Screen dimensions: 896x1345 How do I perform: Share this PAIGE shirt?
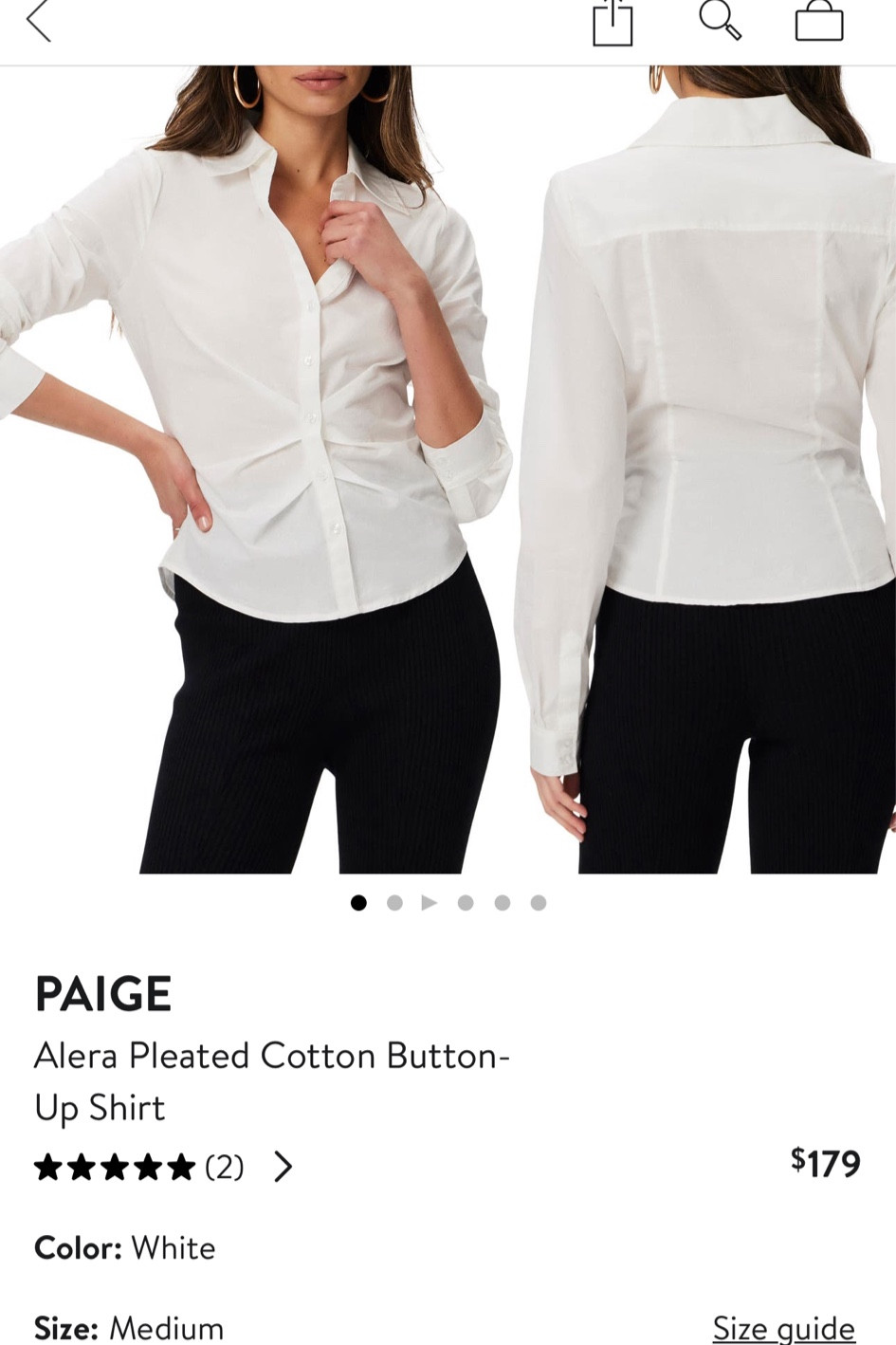click(613, 22)
